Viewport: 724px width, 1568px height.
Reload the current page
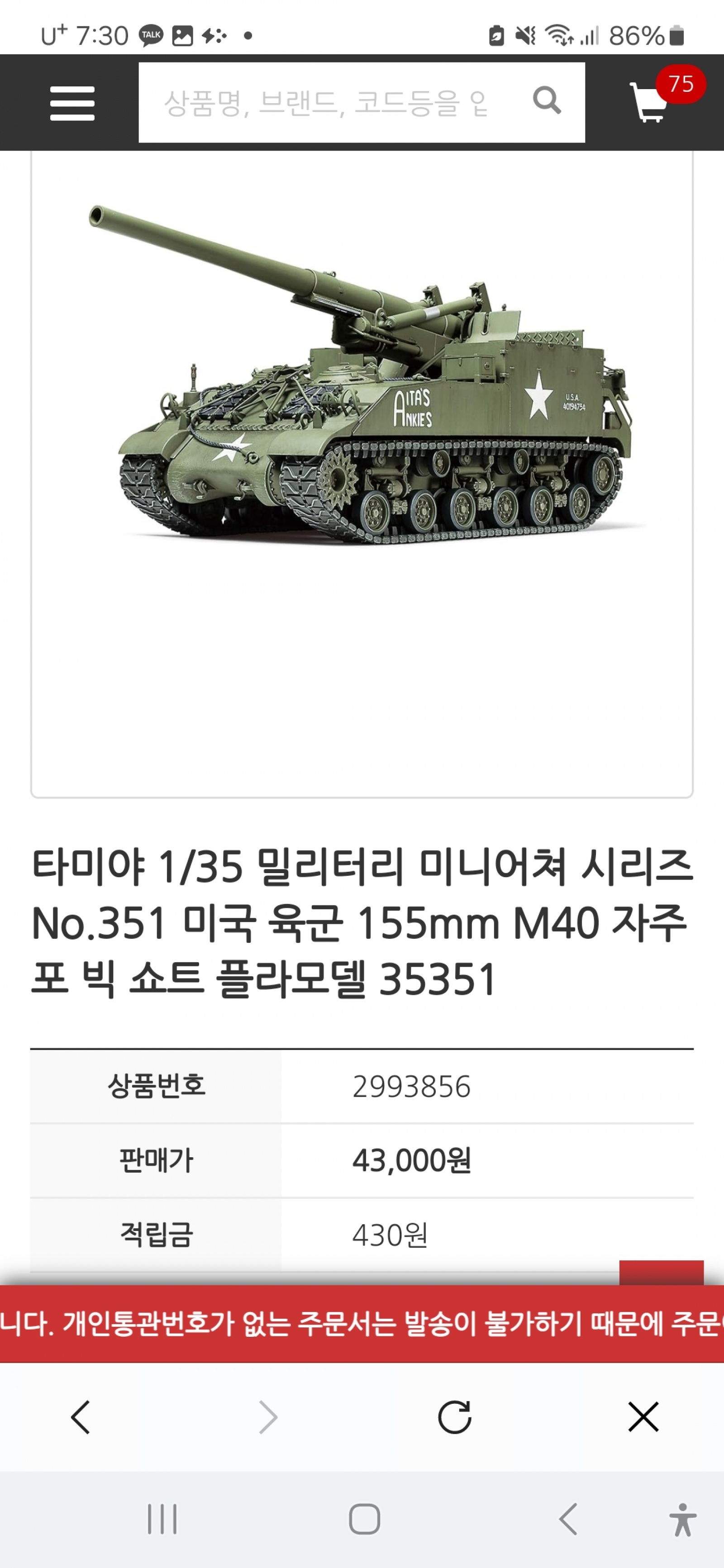click(x=454, y=1417)
